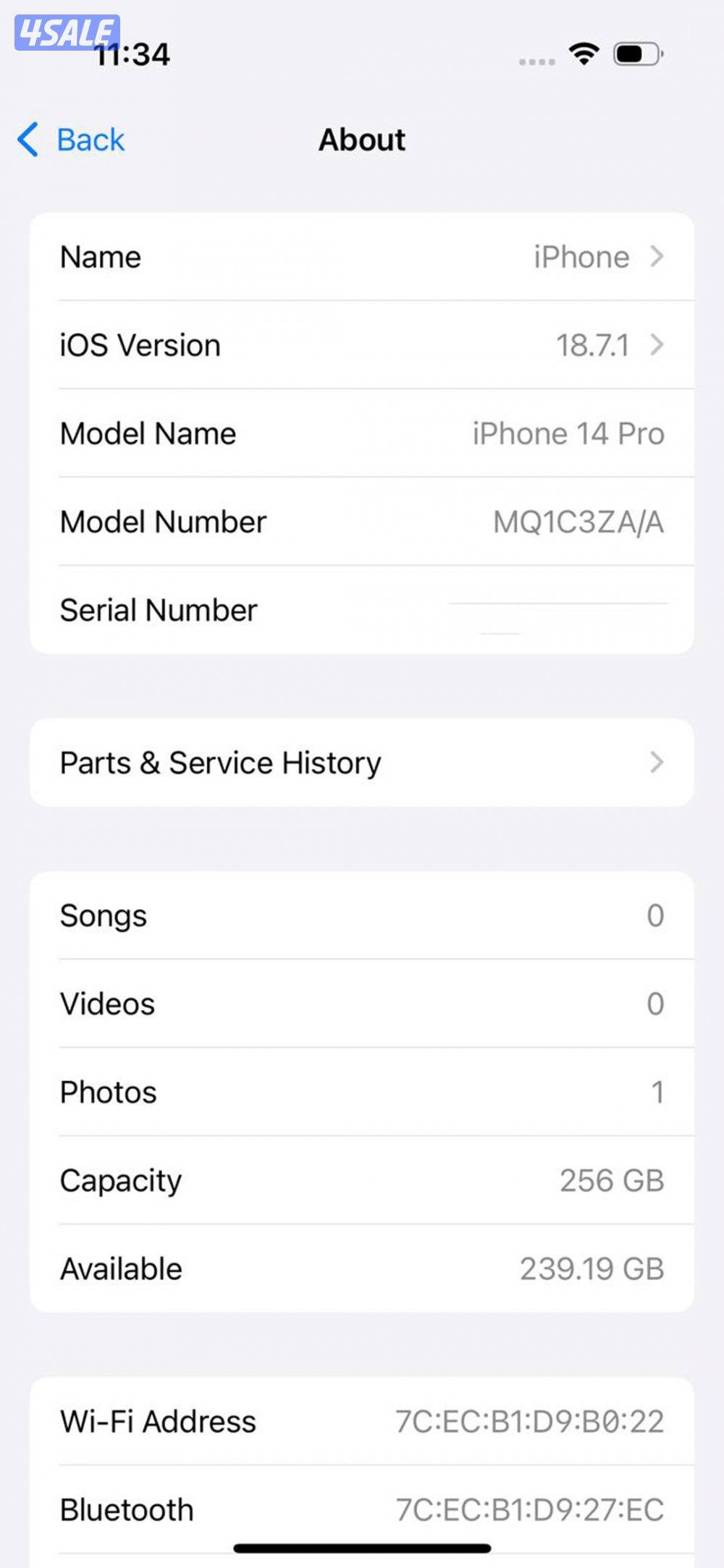724x1568 pixels.
Task: Tap the About screen title
Action: (x=361, y=139)
